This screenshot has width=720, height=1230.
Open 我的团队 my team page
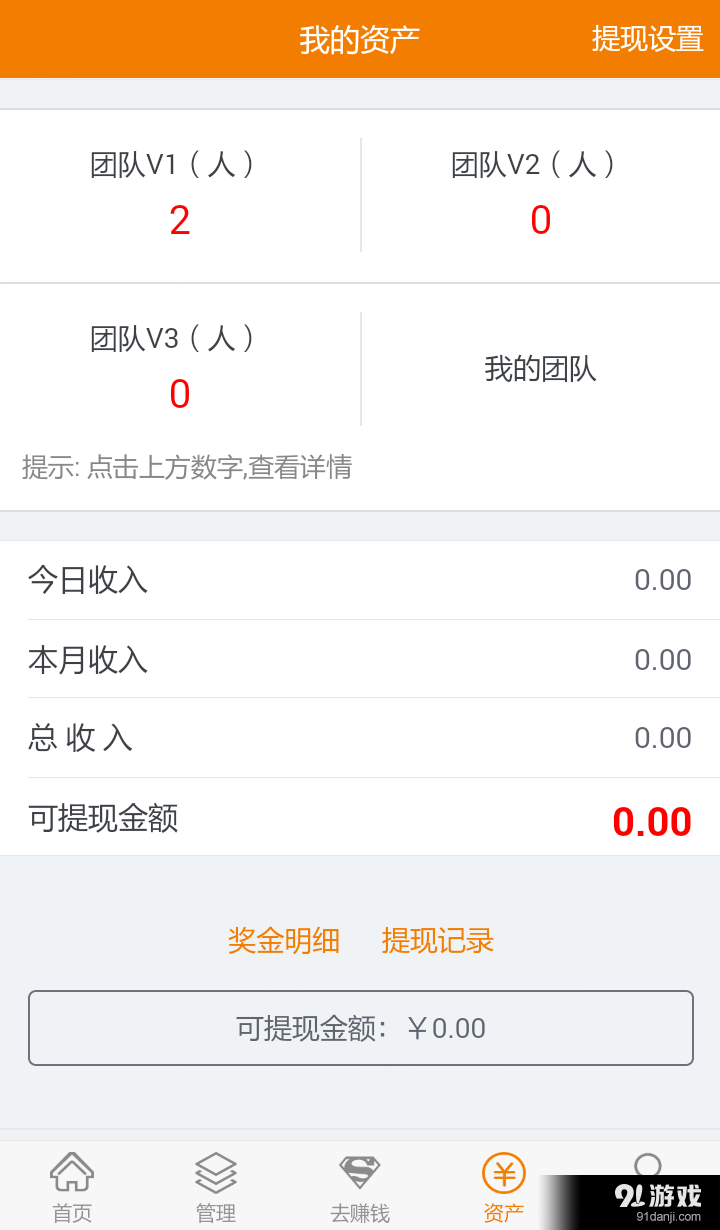point(539,368)
